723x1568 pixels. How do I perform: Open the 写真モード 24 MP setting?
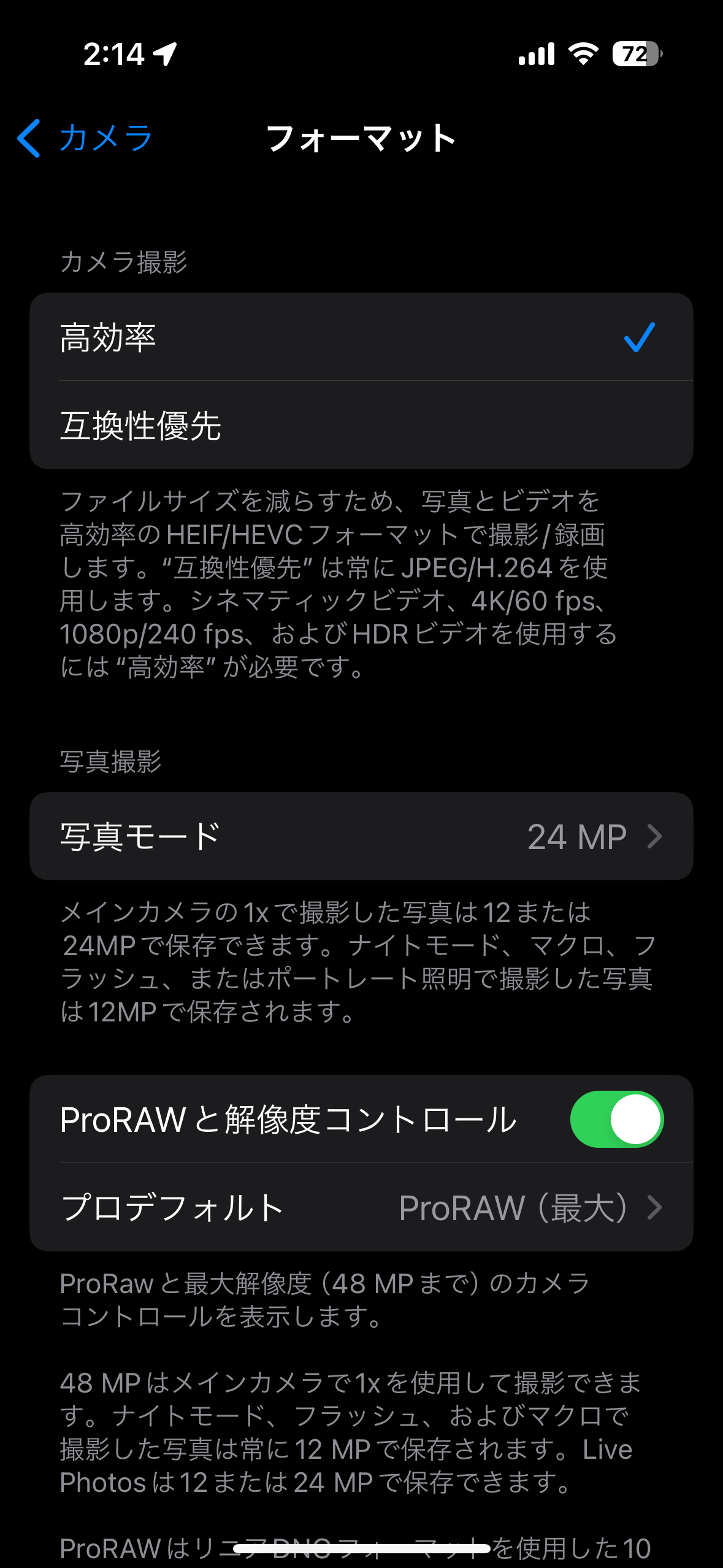(x=361, y=836)
